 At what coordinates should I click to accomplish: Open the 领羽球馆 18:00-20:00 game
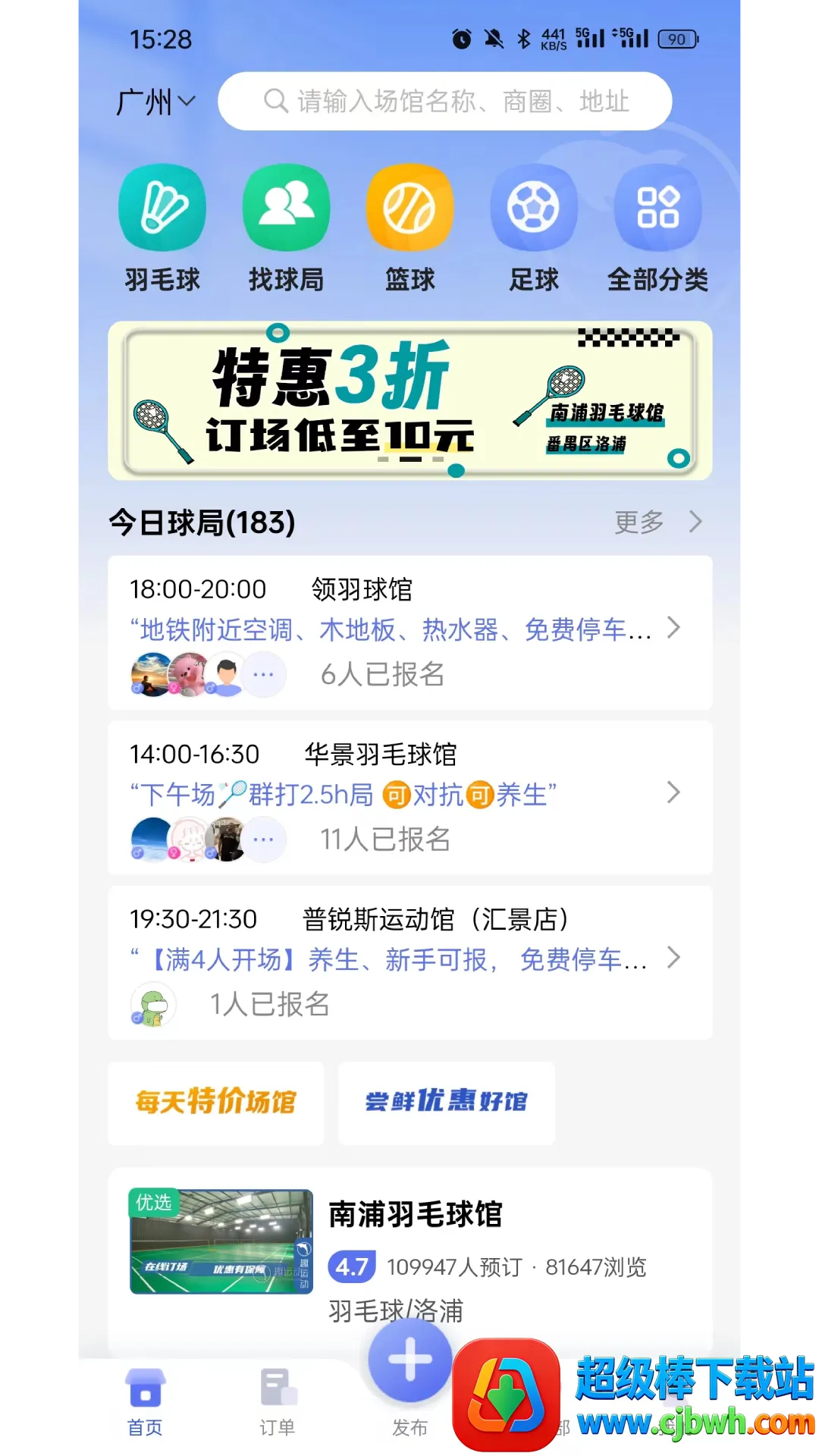[x=409, y=632]
